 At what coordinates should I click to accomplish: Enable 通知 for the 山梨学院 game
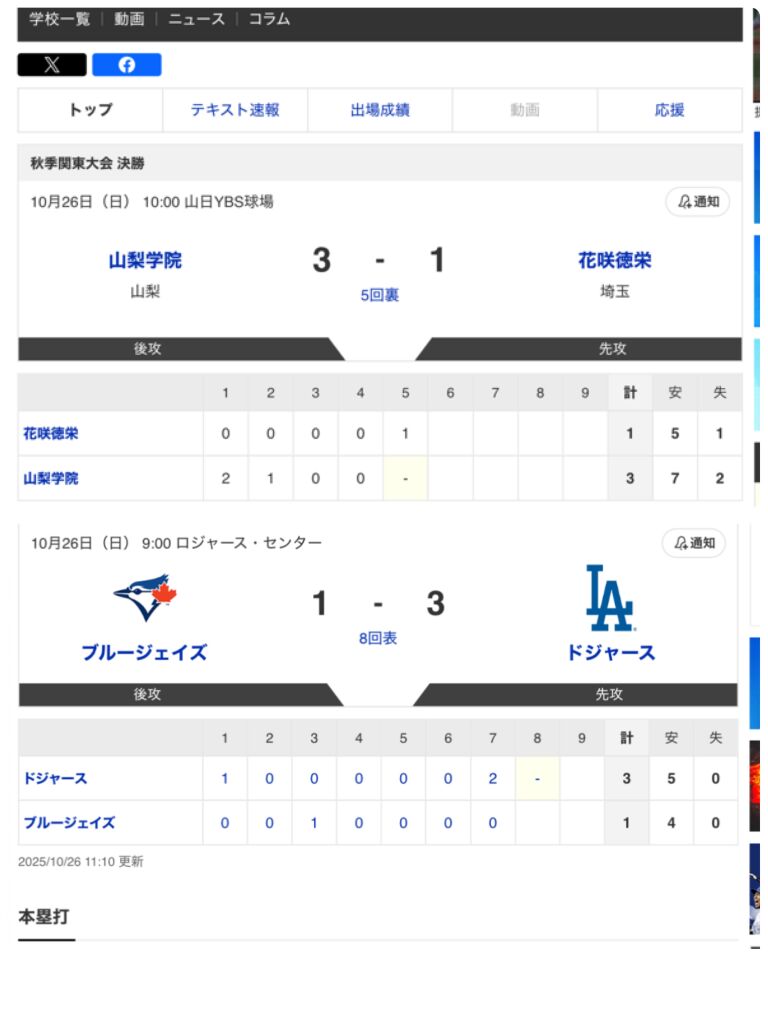(698, 202)
